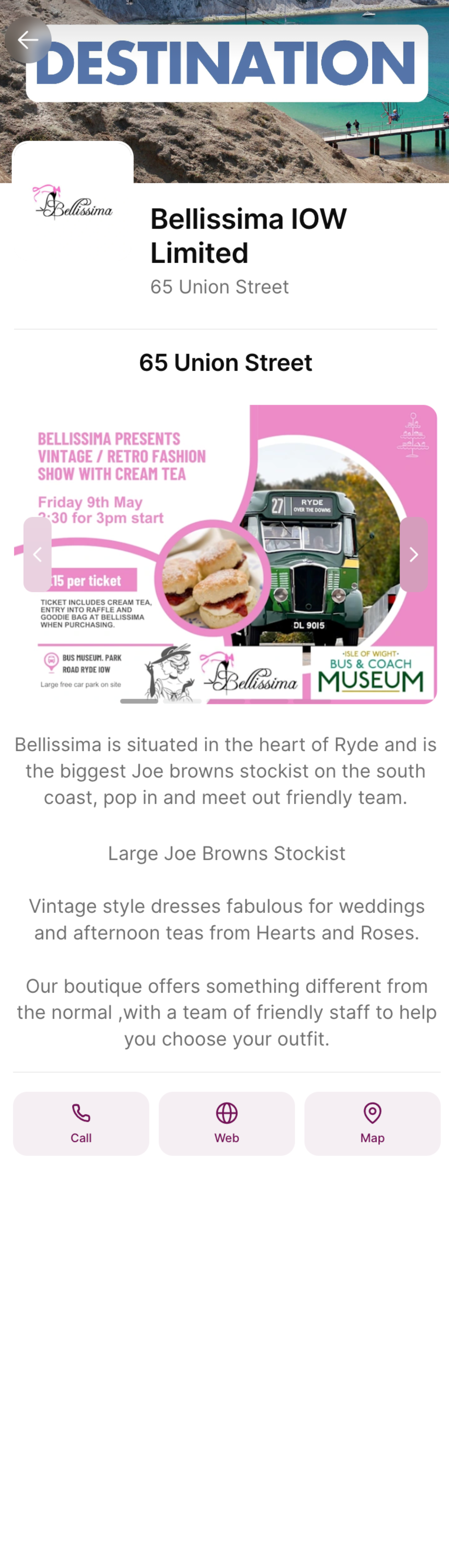The width and height of the screenshot is (449, 1568).
Task: View Bellissima on the map
Action: pyautogui.click(x=372, y=1123)
